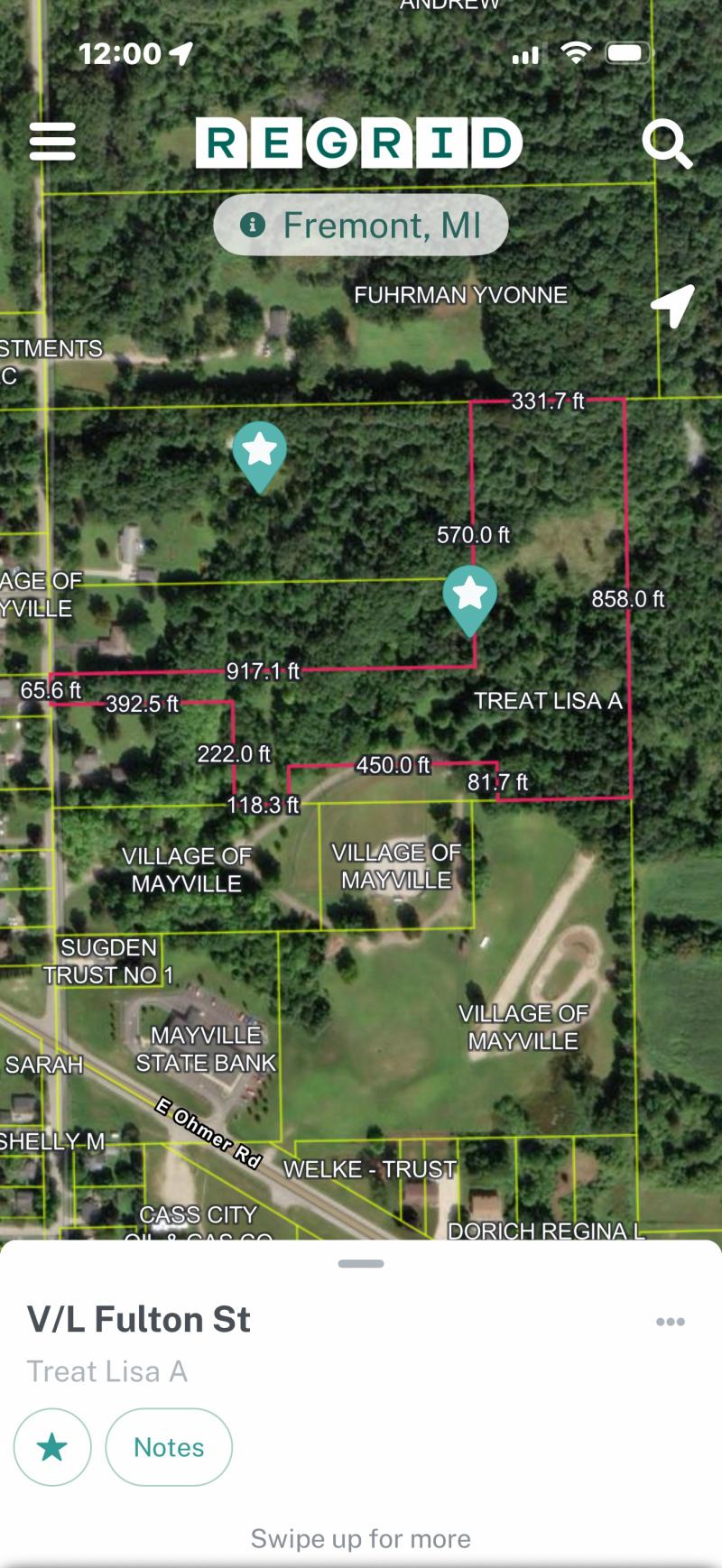Tap the info icon on the Fremont, MI chip
The image size is (722, 1568).
pyautogui.click(x=252, y=224)
